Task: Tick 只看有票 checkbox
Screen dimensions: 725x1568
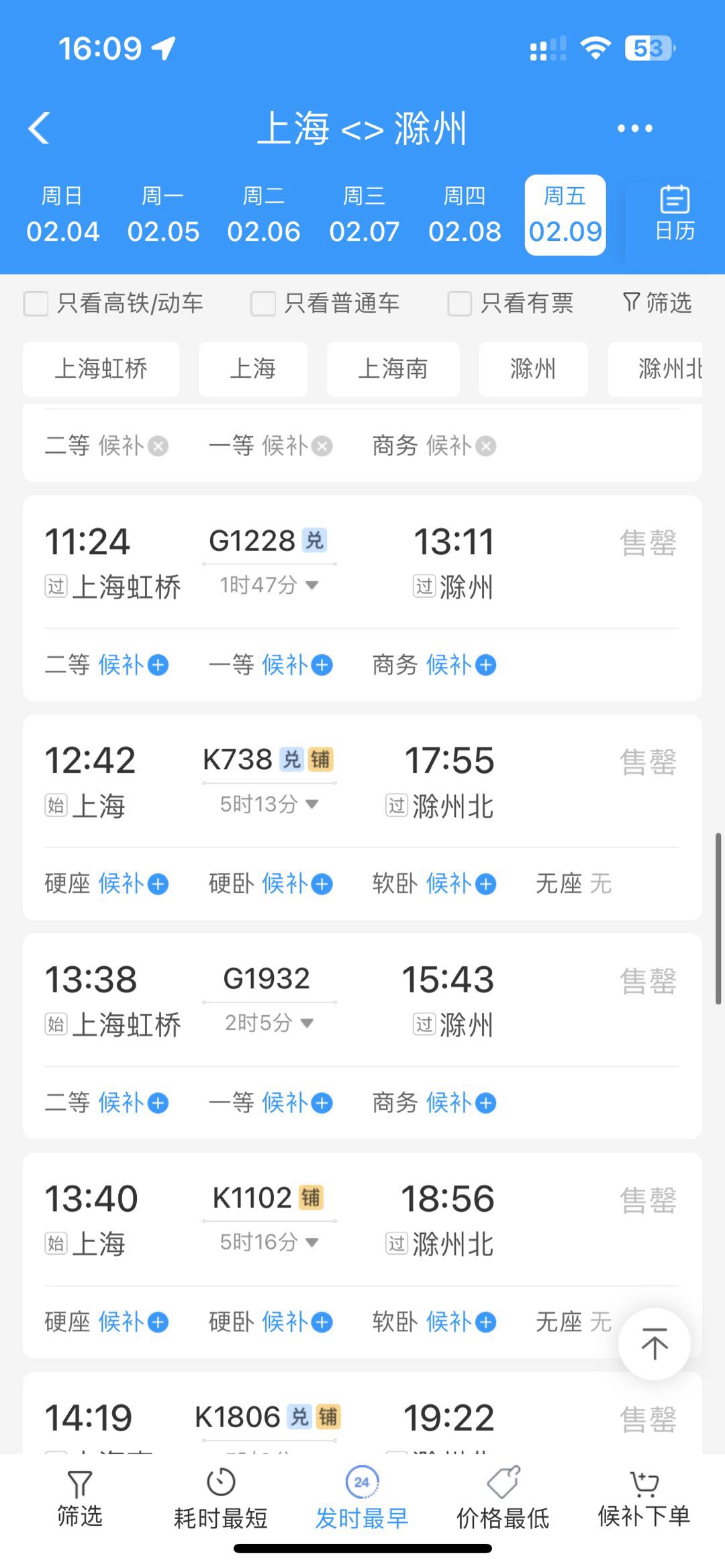Action: 460,303
